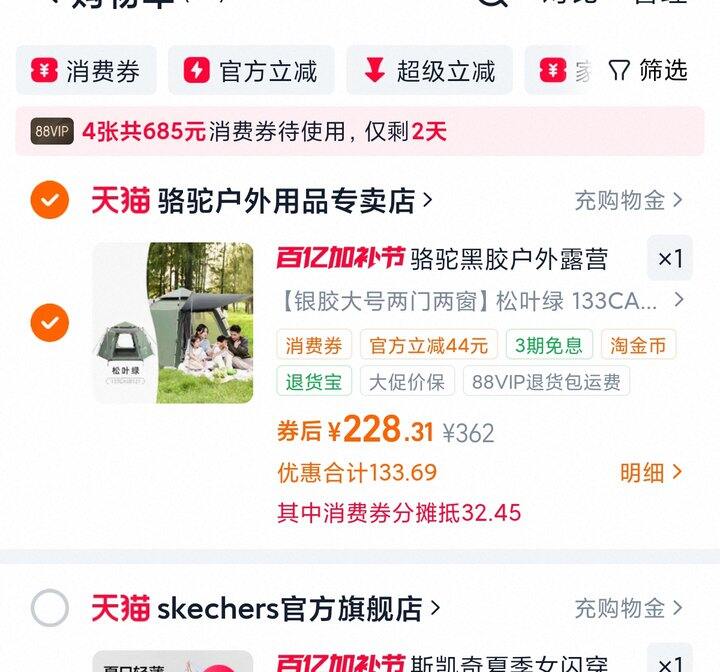Viewport: 720px width, 672px height.
Task: Change quantity ×1 for the 骆驼 tent
Action: [669, 259]
